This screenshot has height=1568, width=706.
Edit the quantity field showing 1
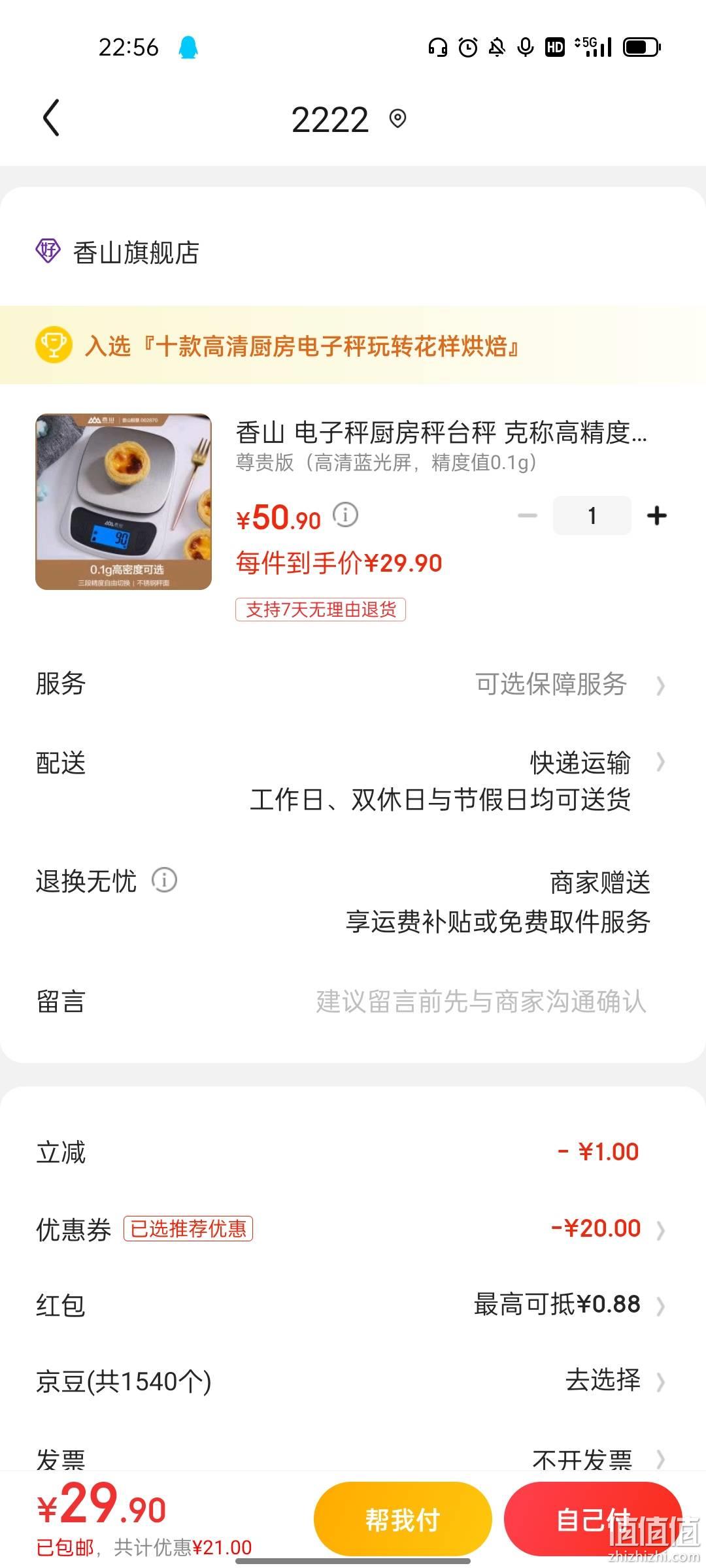pos(592,515)
